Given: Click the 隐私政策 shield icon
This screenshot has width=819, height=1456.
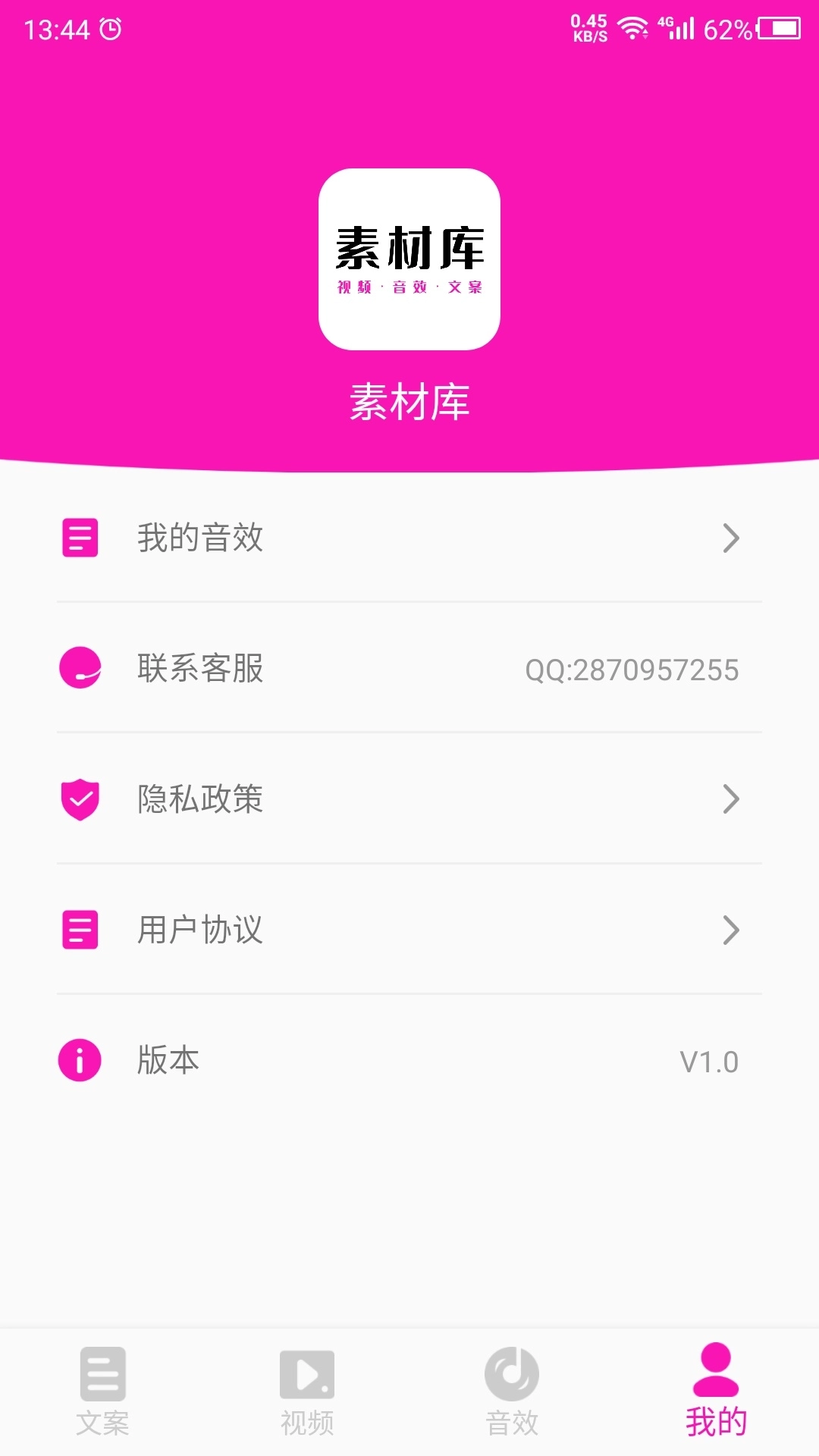Looking at the screenshot, I should click(80, 799).
